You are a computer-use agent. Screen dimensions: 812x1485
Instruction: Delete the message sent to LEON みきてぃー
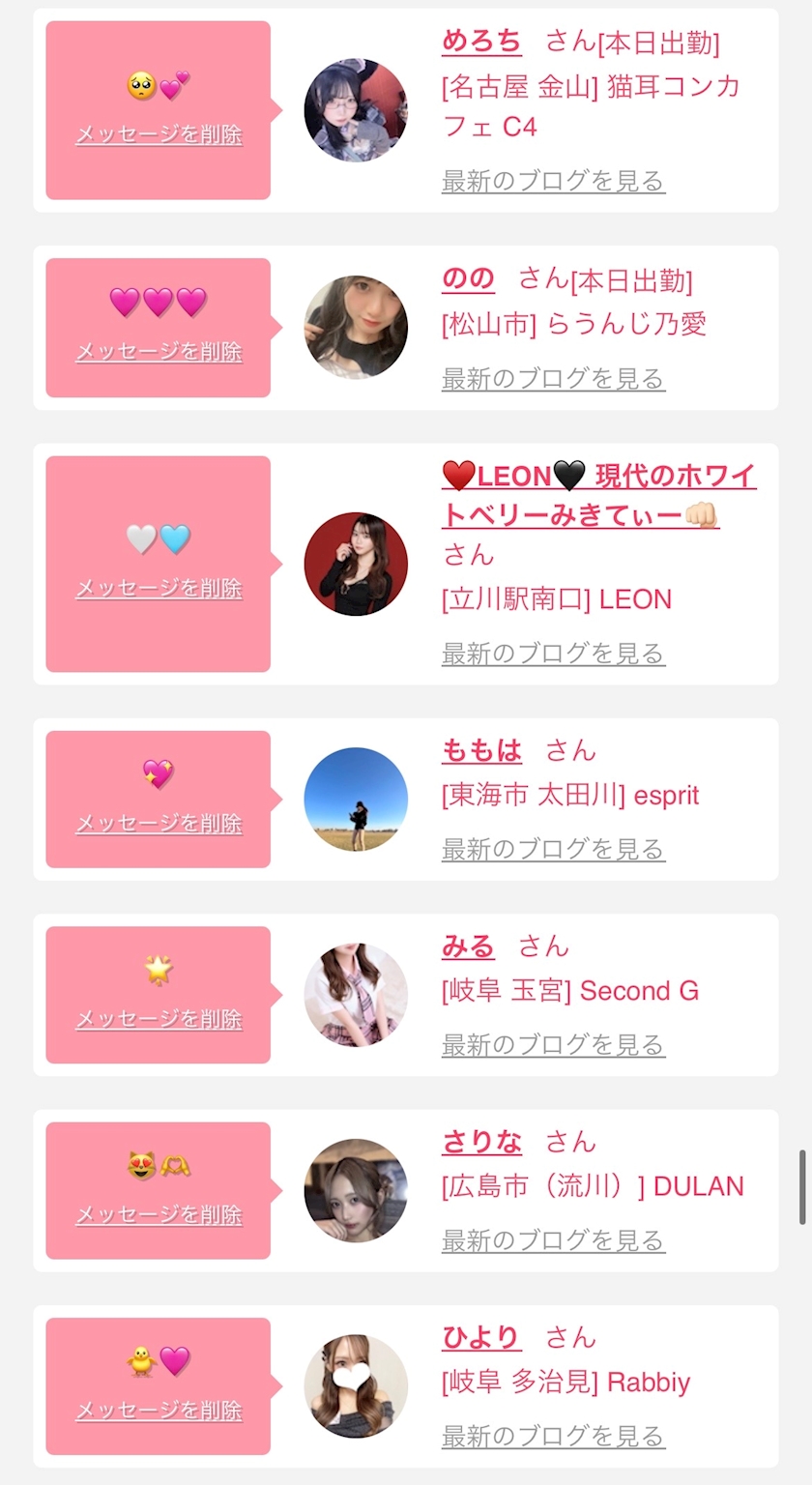159,589
